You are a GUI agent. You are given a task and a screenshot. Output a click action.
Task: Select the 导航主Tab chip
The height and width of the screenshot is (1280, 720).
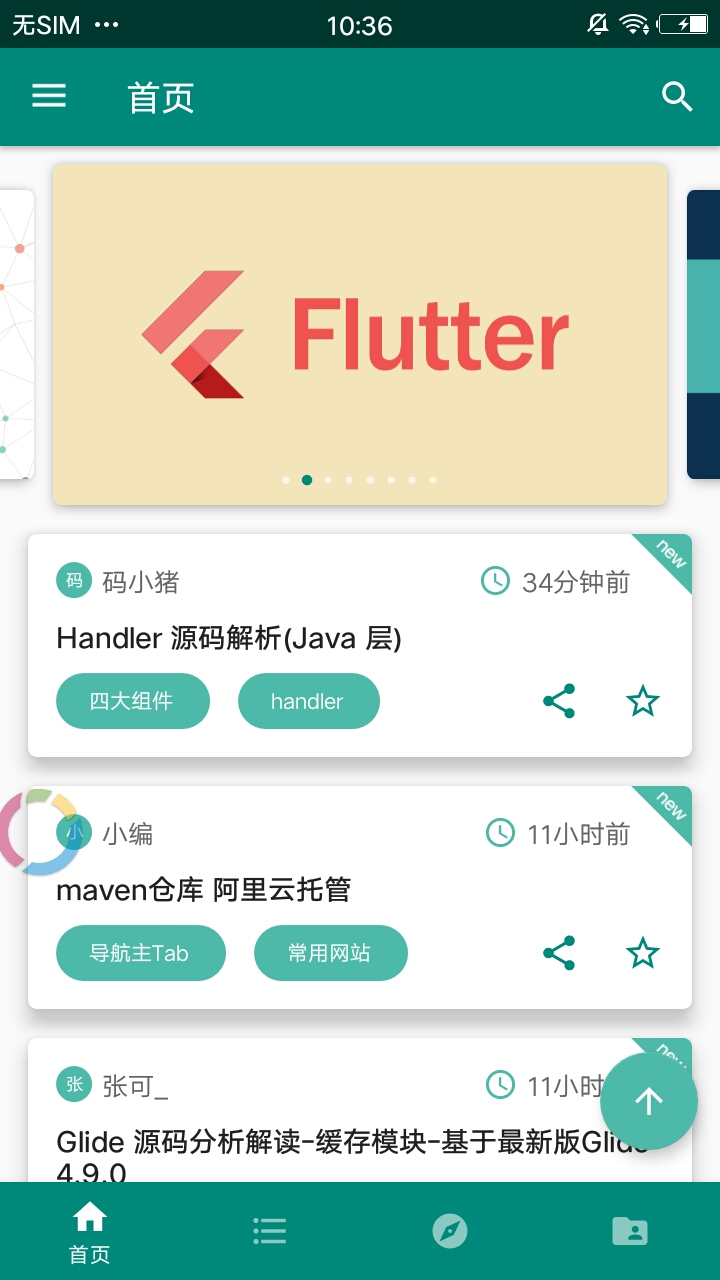pos(140,953)
